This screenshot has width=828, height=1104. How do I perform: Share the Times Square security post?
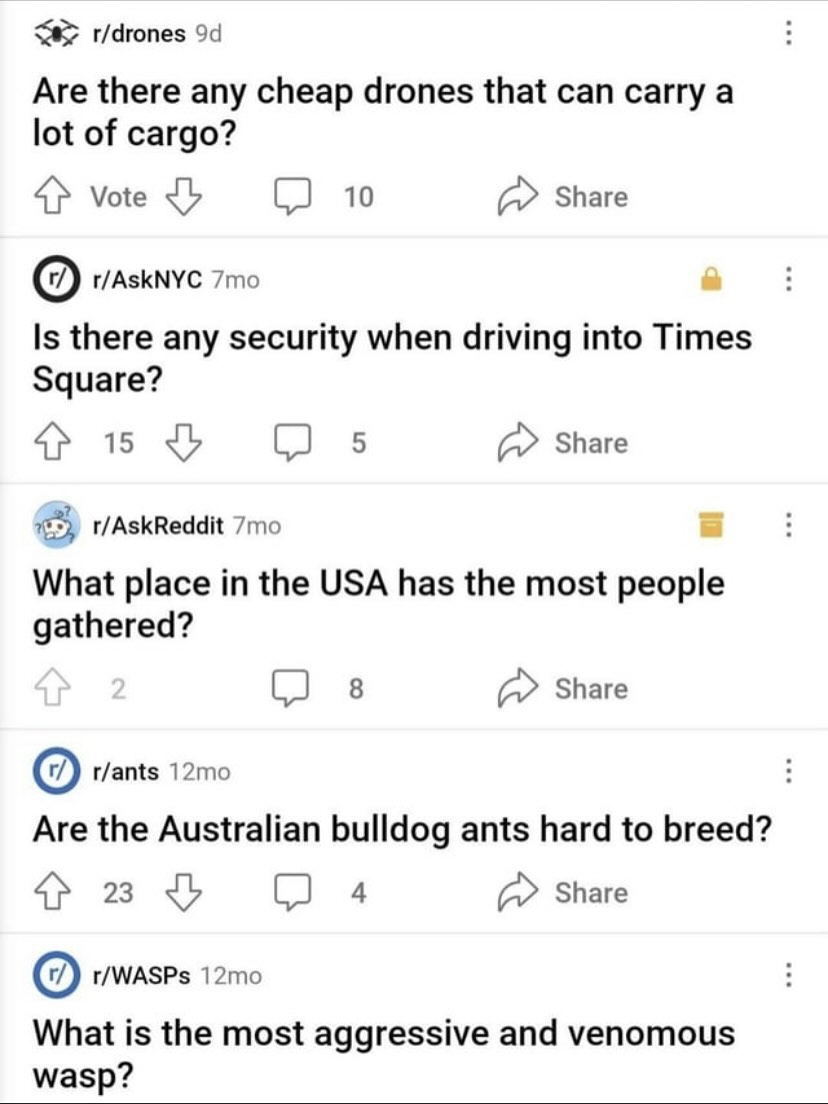pyautogui.click(x=563, y=443)
